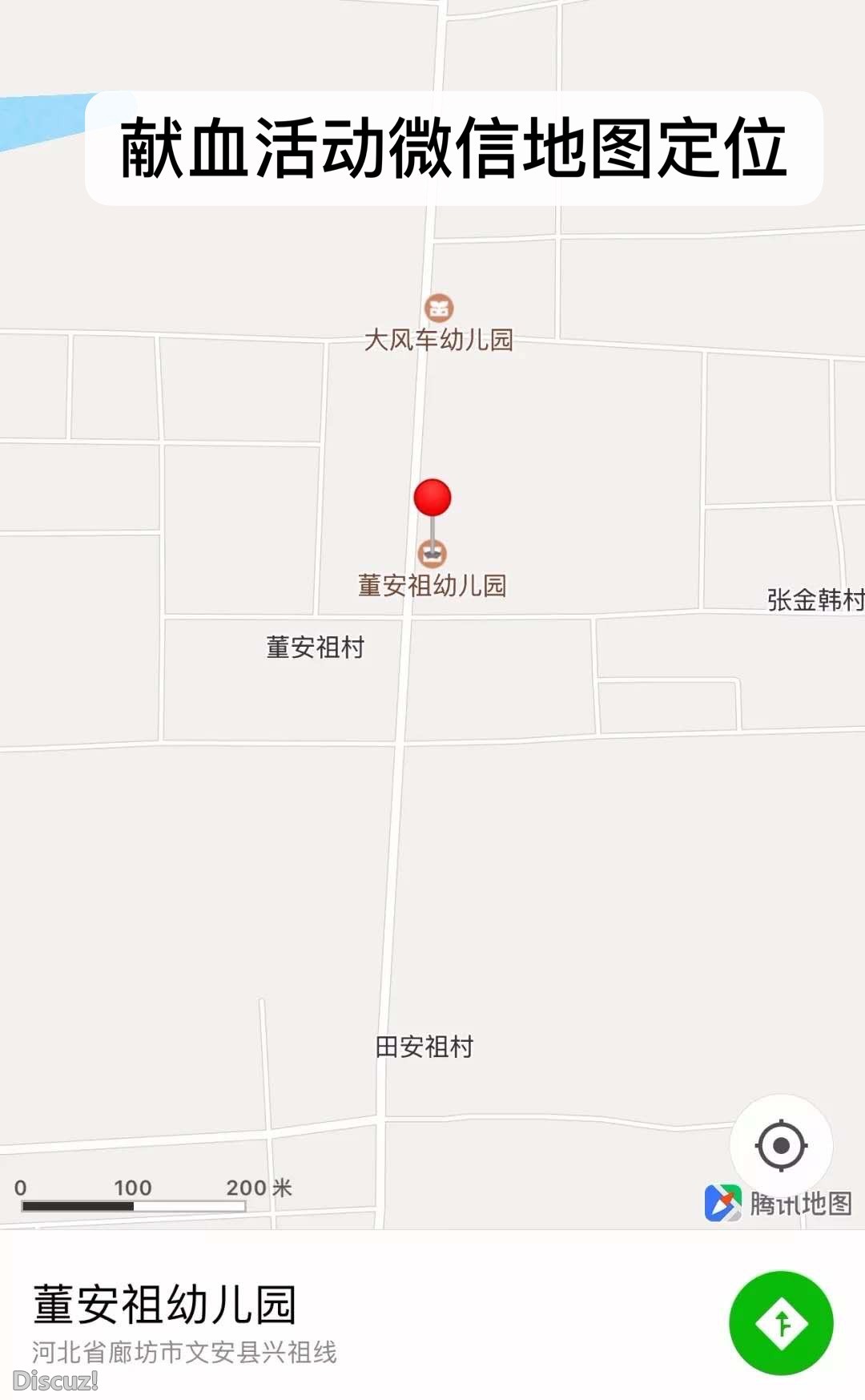Image resolution: width=865 pixels, height=1400 pixels.
Task: Recenter map on my current location
Action: (x=781, y=1145)
